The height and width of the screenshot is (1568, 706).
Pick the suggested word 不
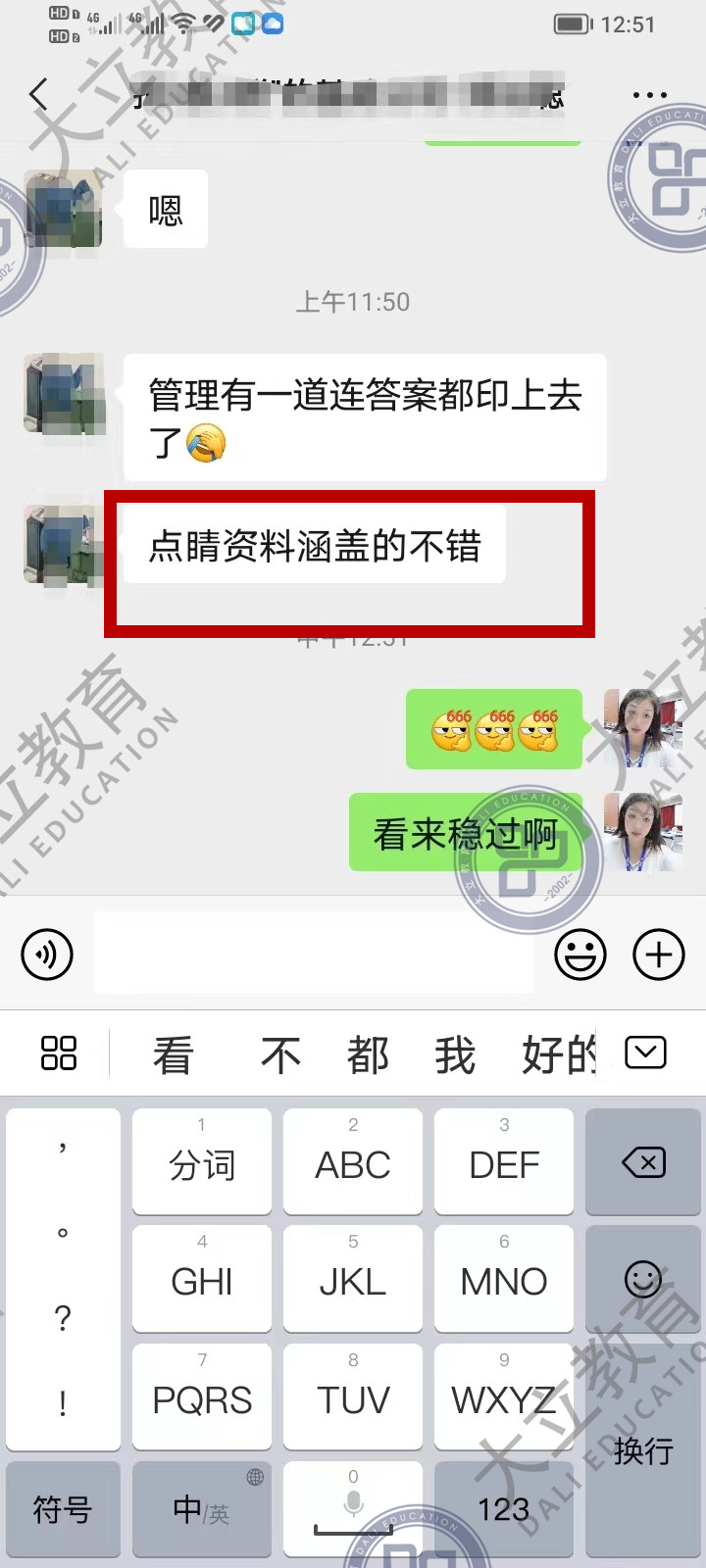click(x=280, y=1055)
